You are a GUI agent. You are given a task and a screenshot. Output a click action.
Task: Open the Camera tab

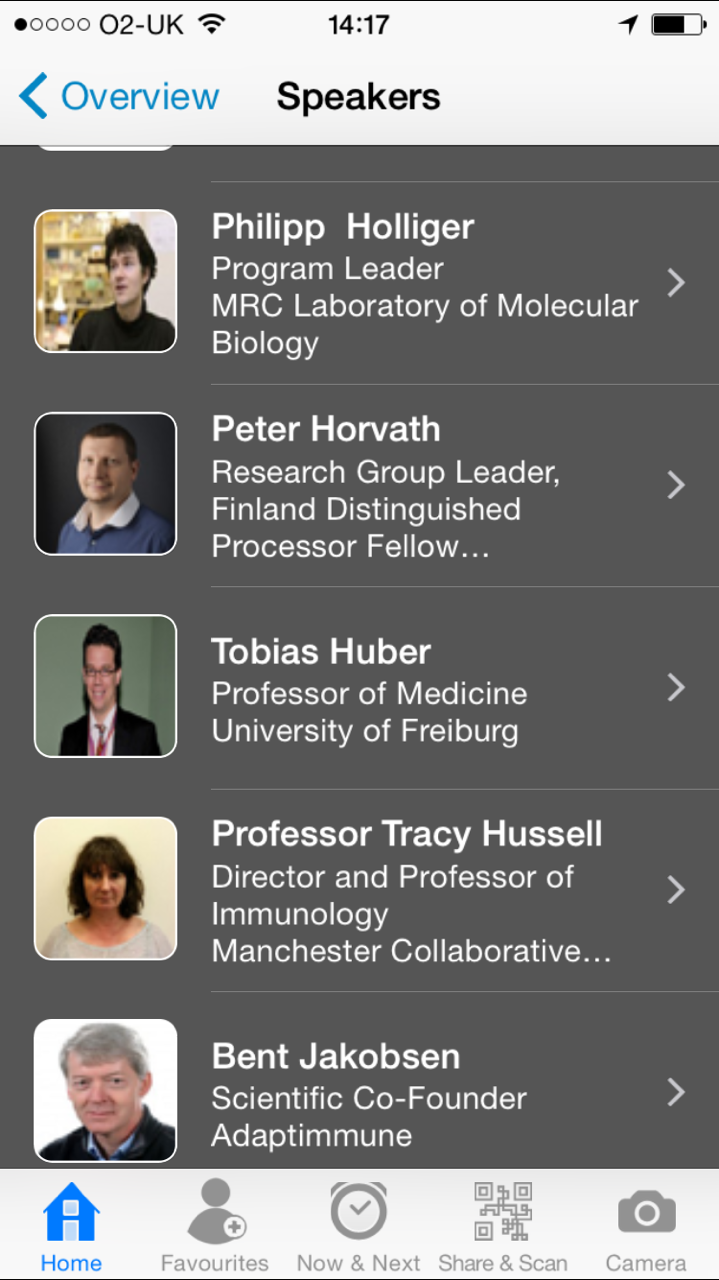(x=647, y=1226)
